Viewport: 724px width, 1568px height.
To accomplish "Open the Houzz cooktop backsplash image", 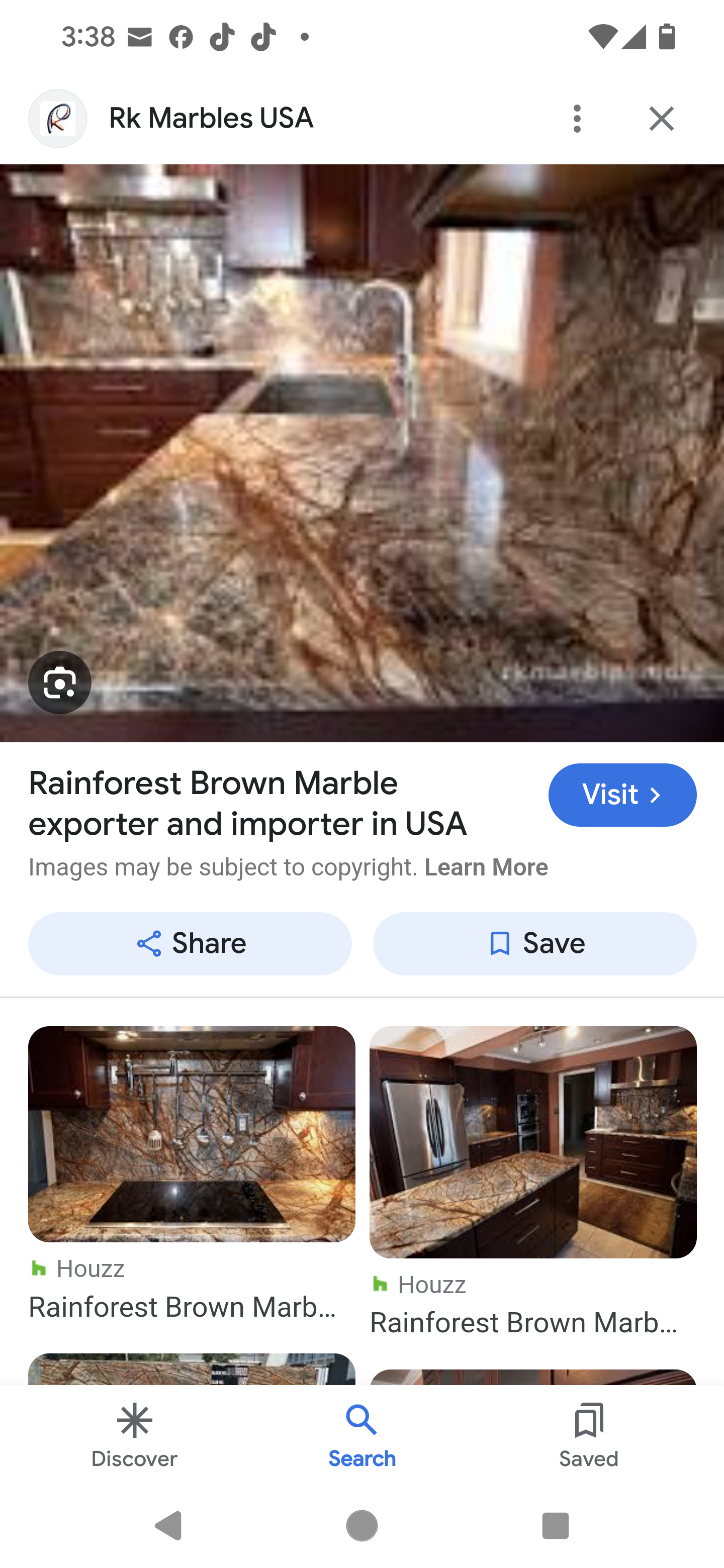I will click(x=192, y=1133).
